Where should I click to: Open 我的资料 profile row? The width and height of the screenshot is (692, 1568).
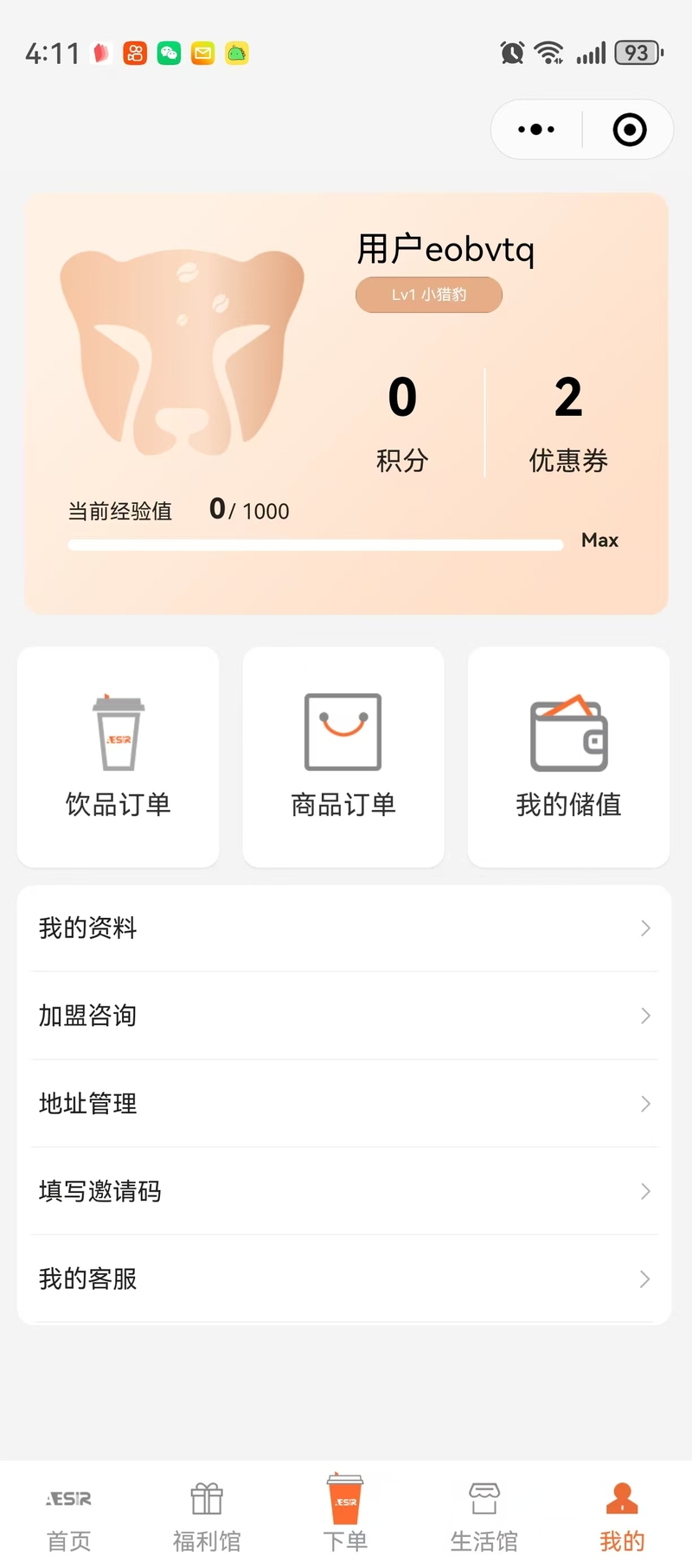(x=344, y=928)
